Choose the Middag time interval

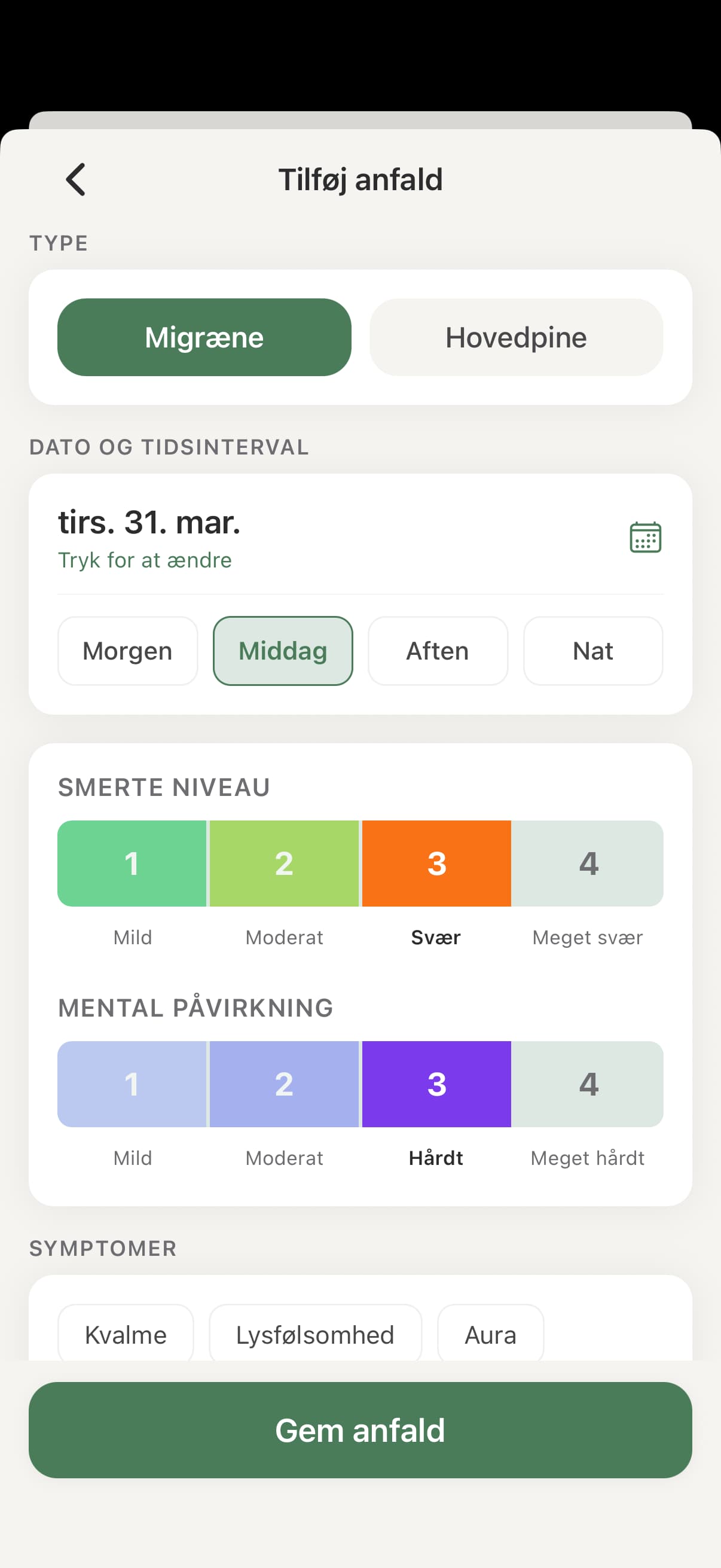coord(282,651)
